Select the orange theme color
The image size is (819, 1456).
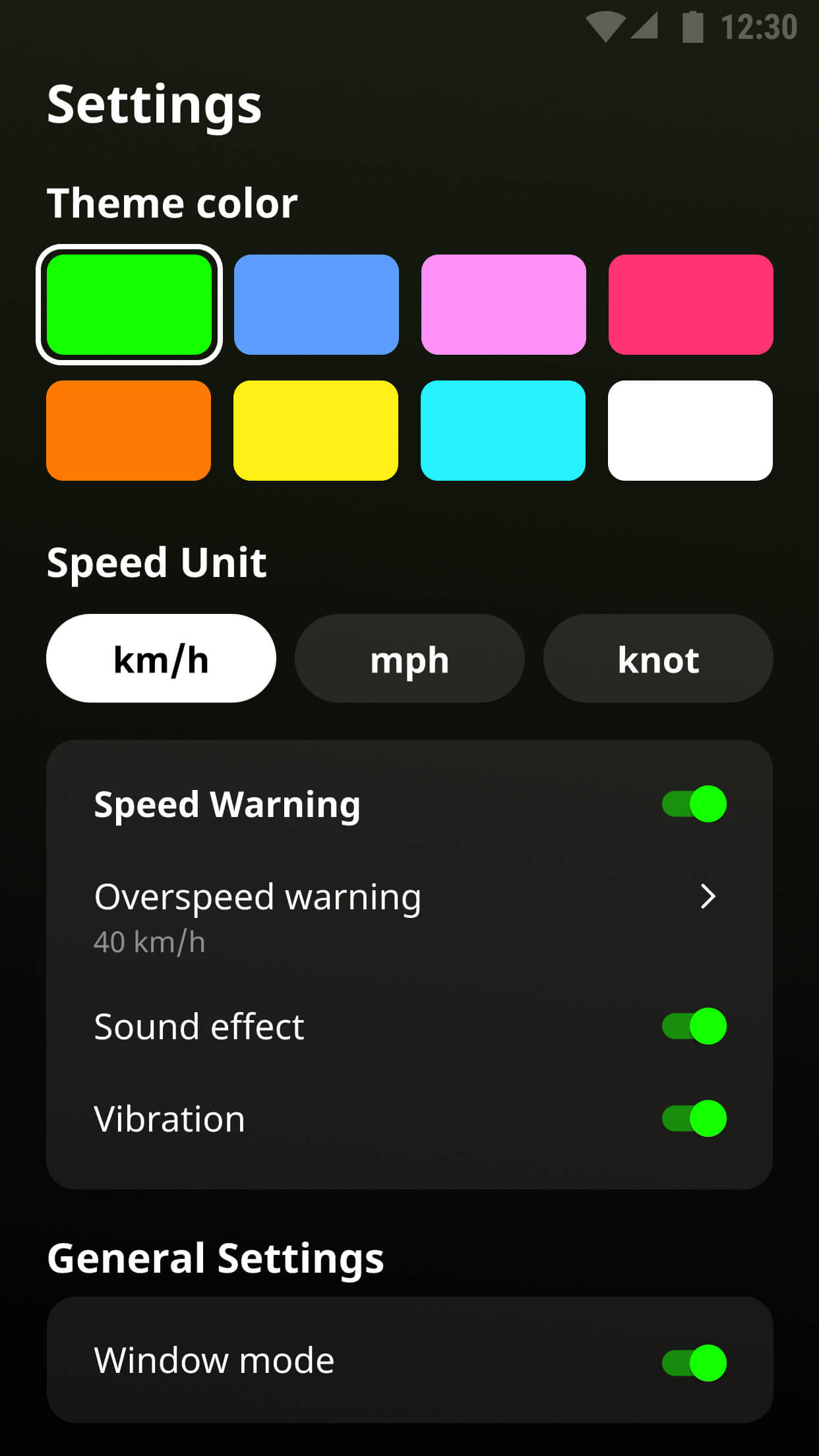coord(130,429)
